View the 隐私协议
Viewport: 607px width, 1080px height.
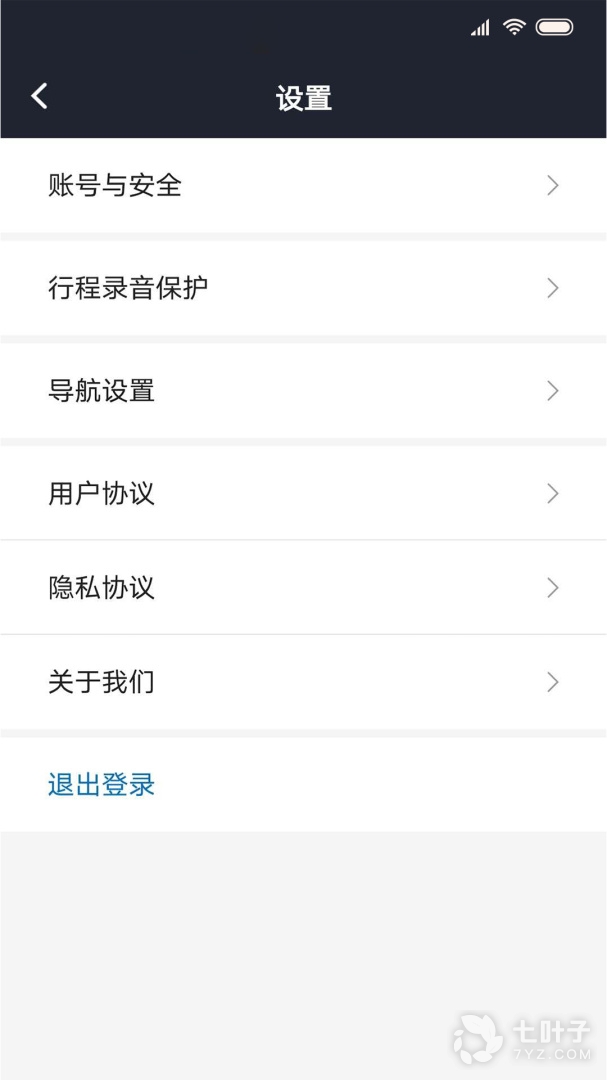(303, 588)
